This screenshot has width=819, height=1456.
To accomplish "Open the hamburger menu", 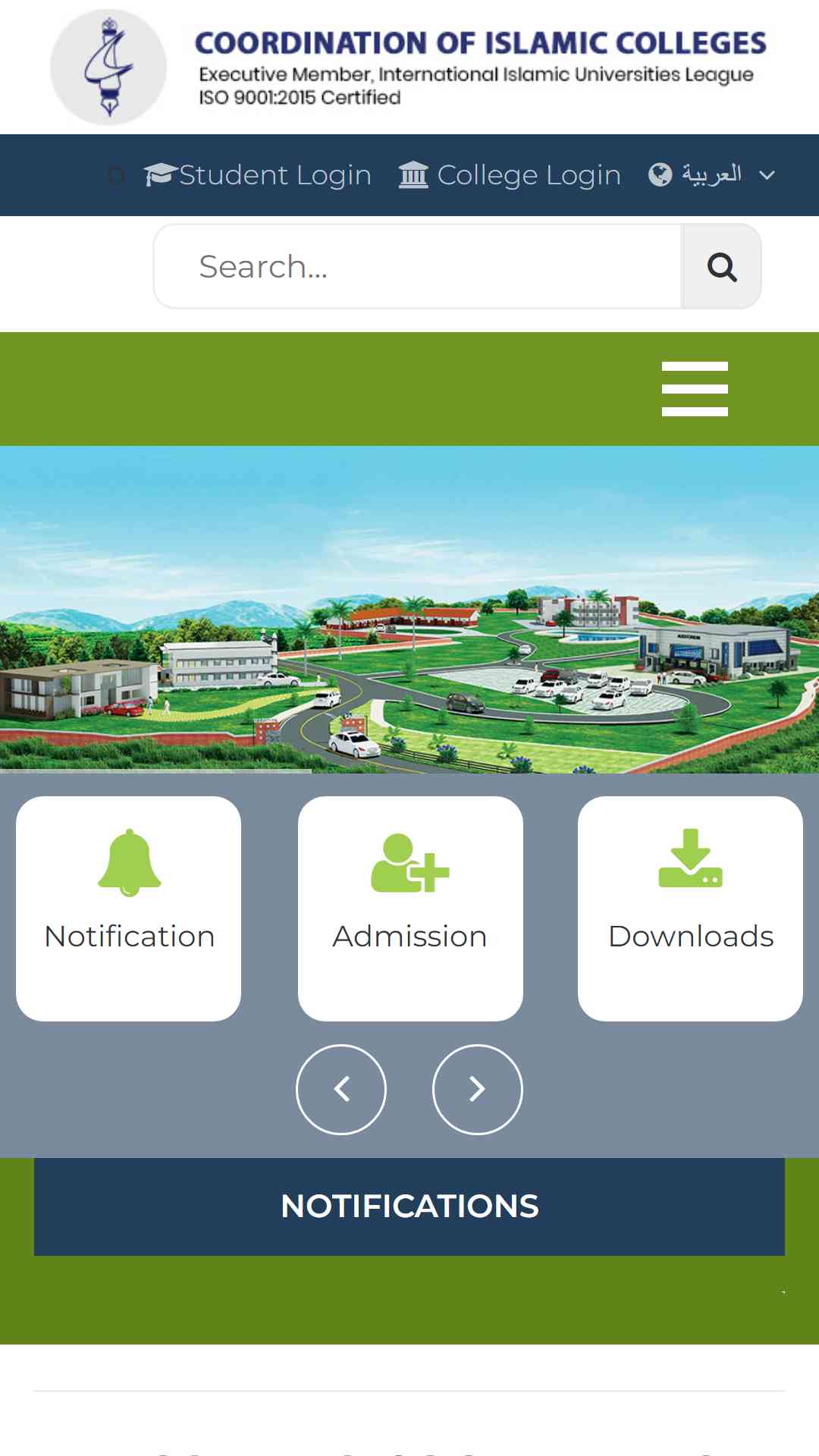I will coord(695,389).
